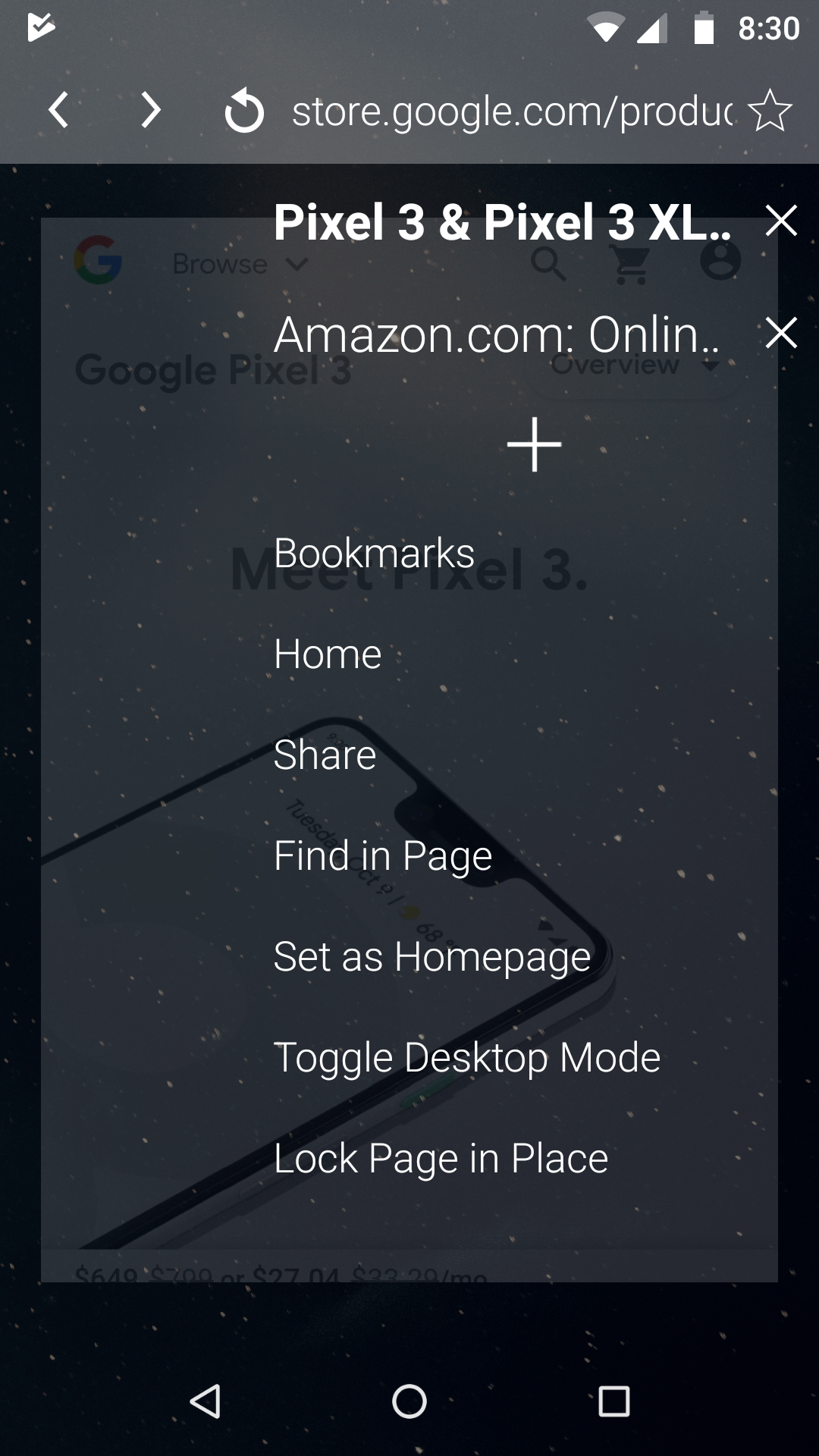The width and height of the screenshot is (819, 1456).
Task: Tap the URL address field
Action: pos(512,111)
